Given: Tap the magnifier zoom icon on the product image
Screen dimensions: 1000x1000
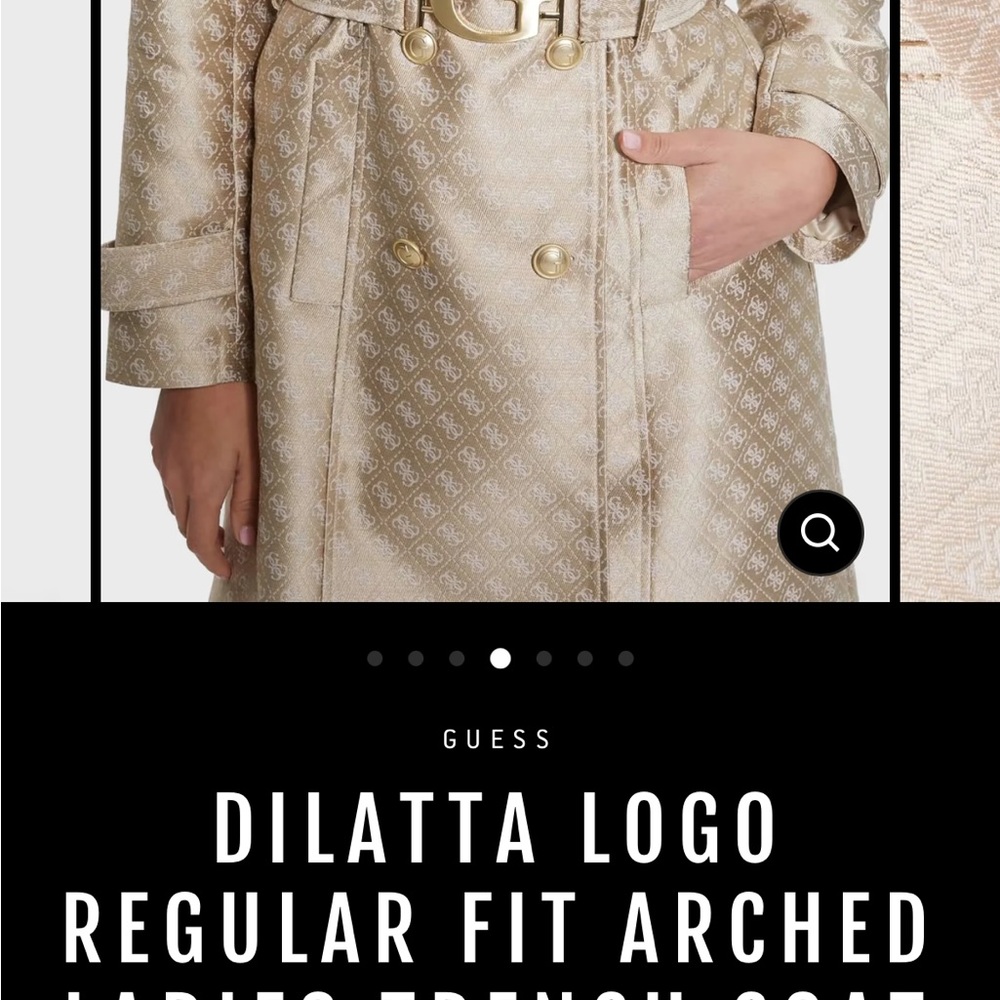Looking at the screenshot, I should (820, 533).
